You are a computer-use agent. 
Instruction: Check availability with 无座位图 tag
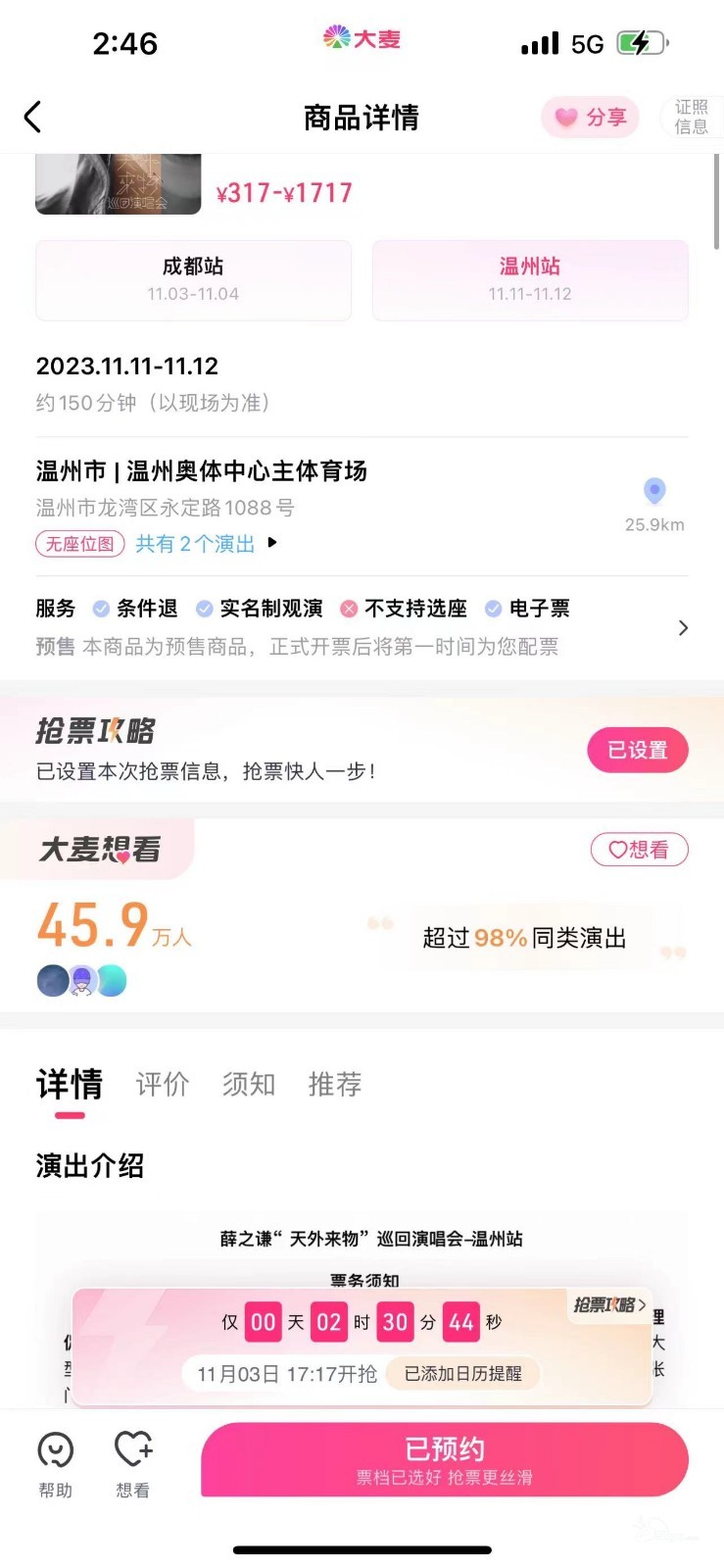[x=80, y=544]
